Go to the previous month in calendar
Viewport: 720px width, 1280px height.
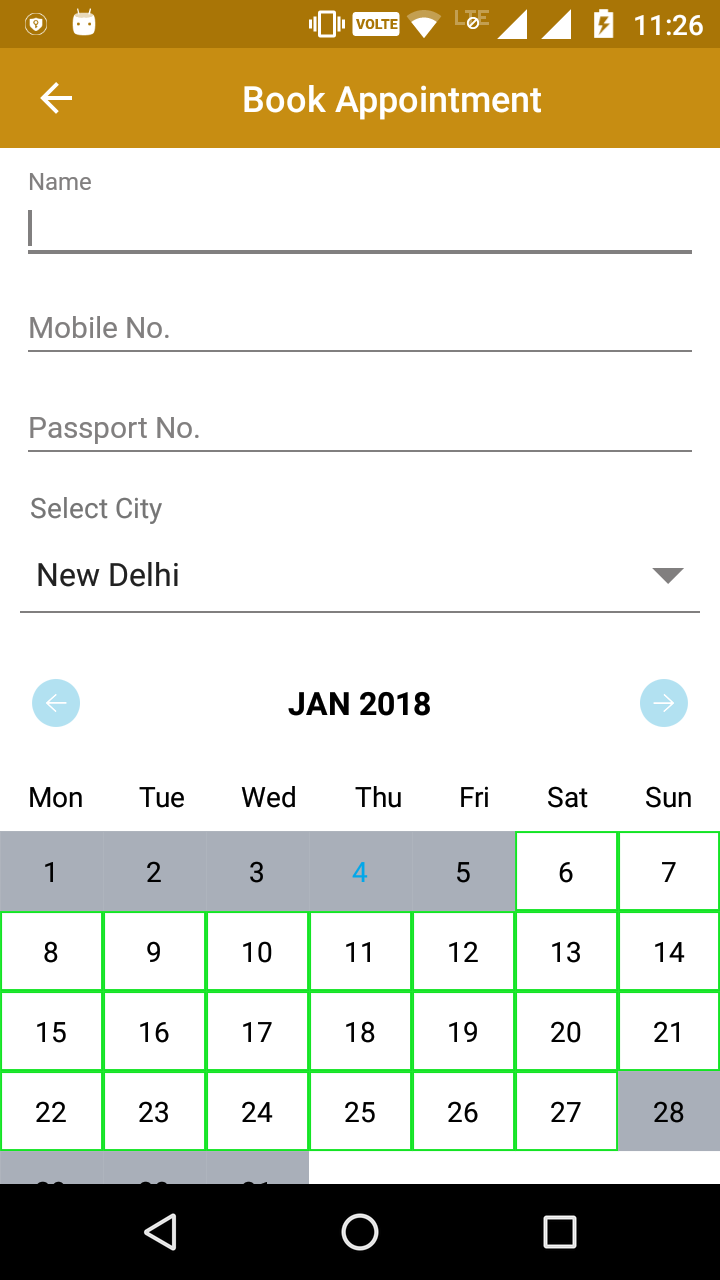56,703
